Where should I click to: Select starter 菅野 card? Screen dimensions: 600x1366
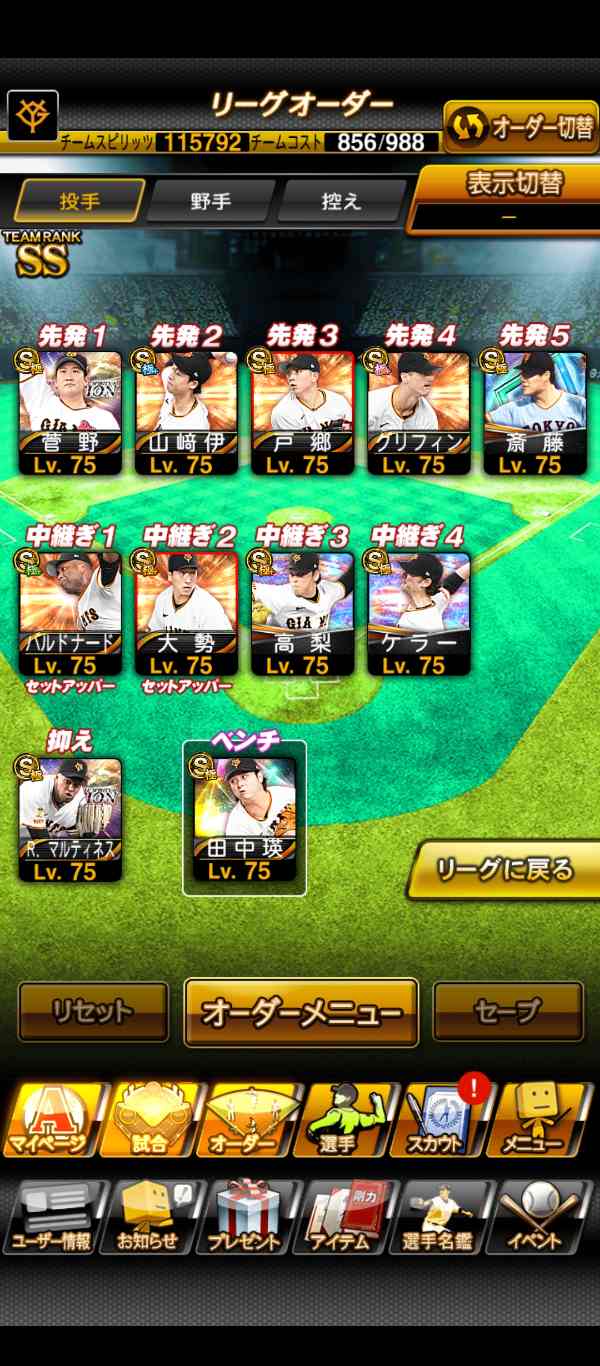point(70,413)
